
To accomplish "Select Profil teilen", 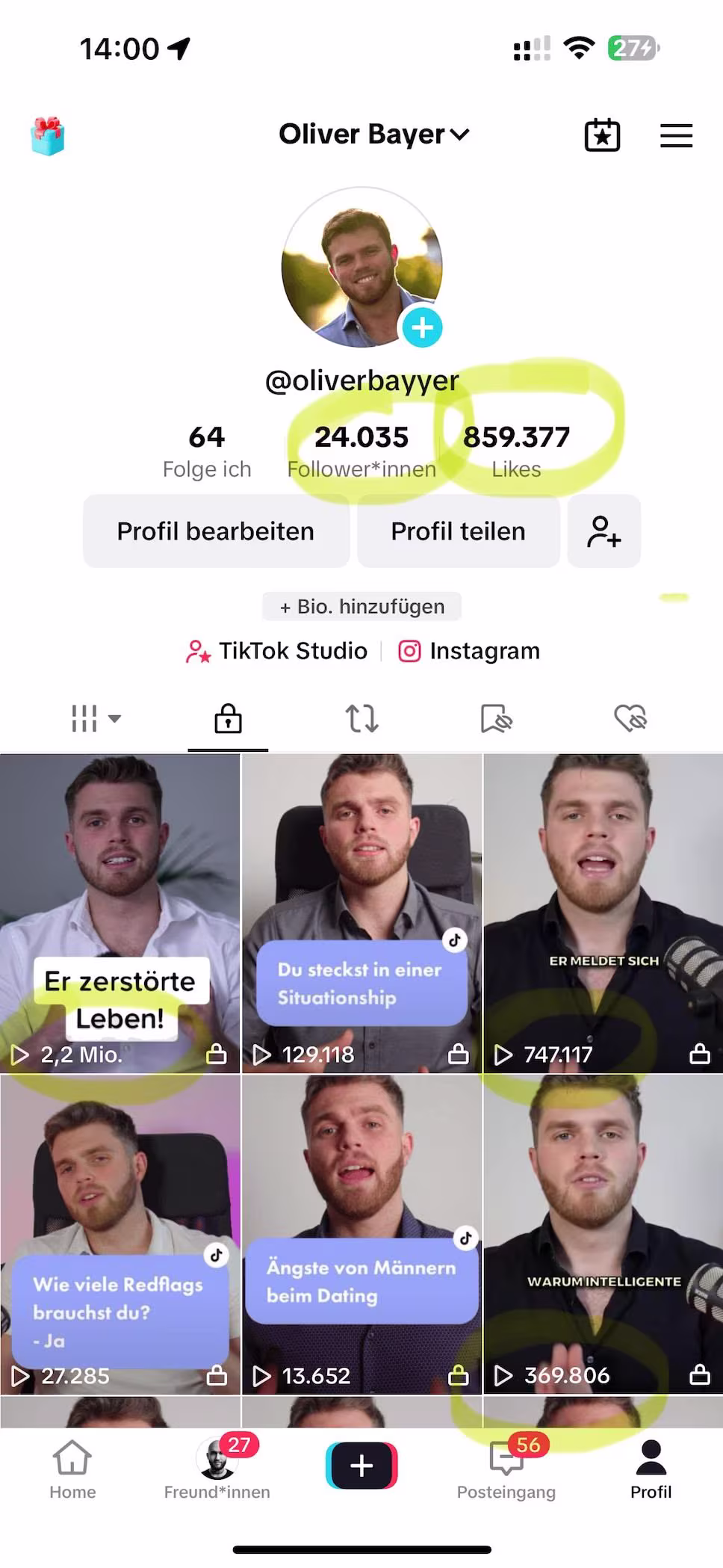I will [458, 531].
